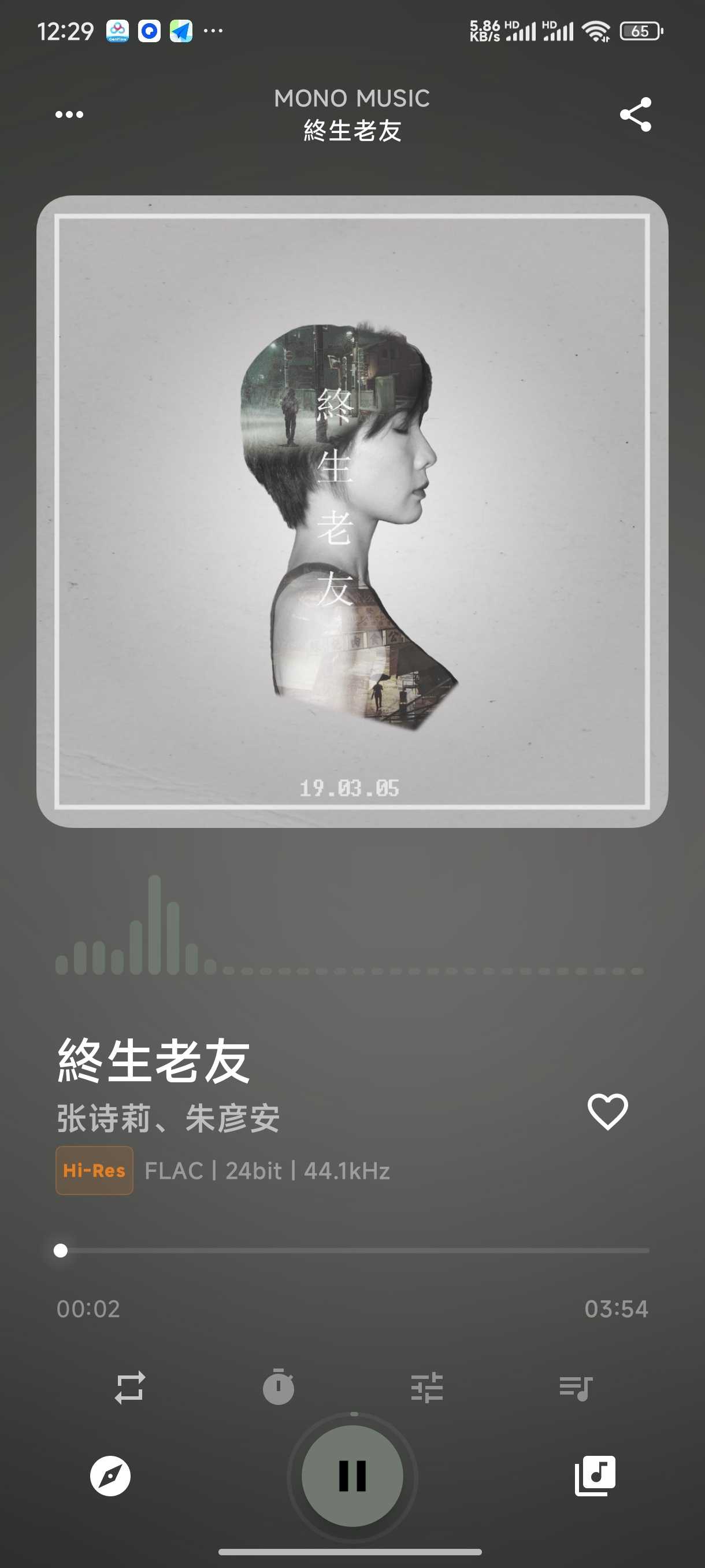Open the three-dot more options menu
The height and width of the screenshot is (1568, 705).
tap(69, 114)
